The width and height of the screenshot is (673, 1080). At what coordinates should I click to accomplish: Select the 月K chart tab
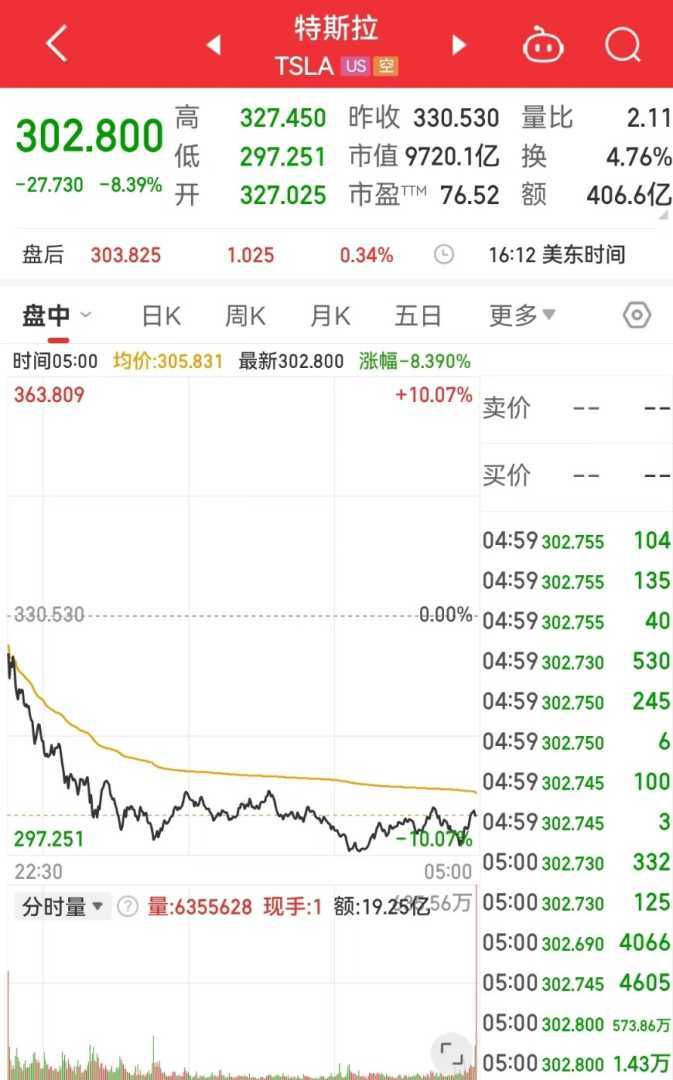[330, 316]
